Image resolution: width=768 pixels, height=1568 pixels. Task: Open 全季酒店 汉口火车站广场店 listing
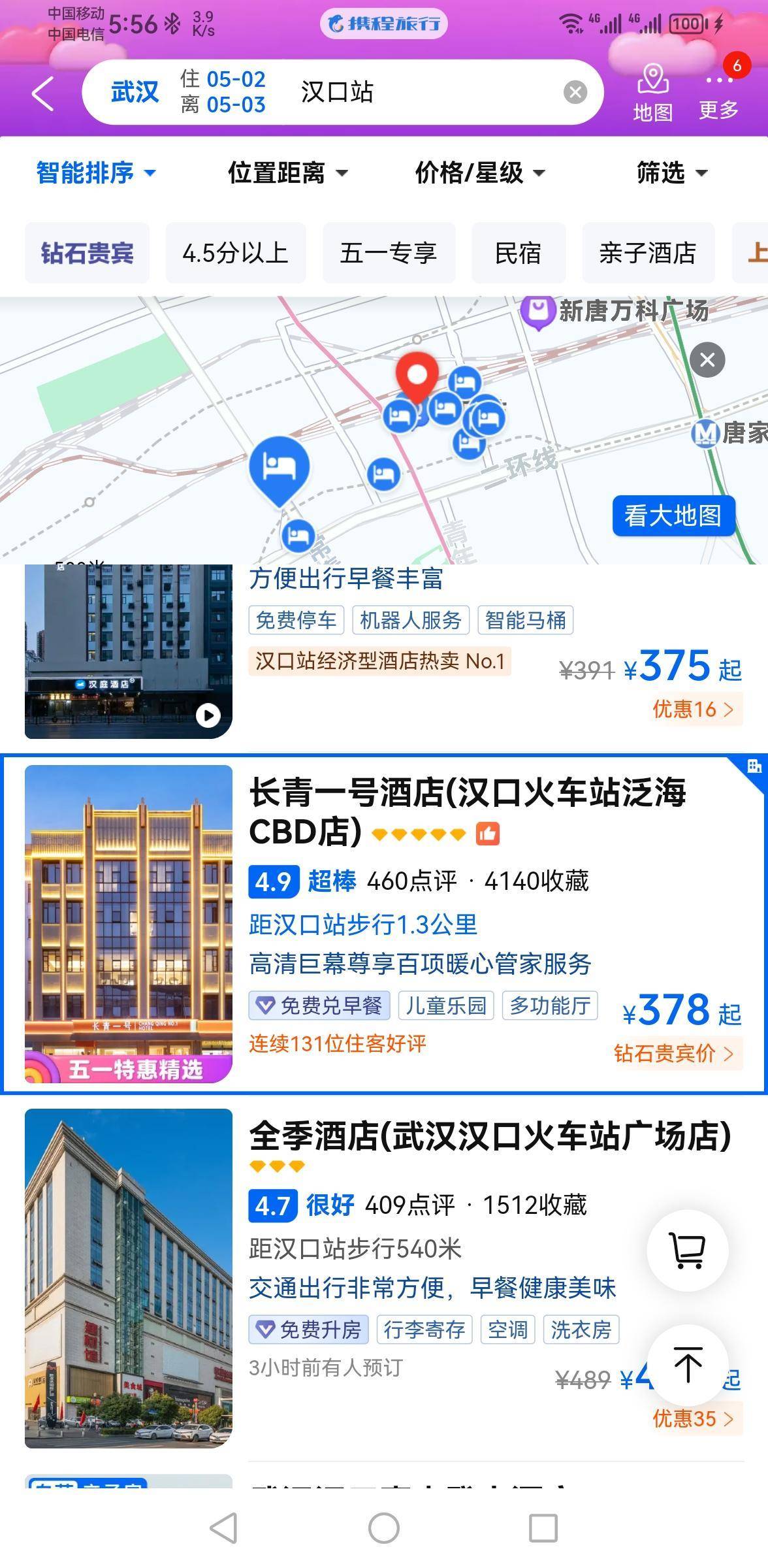click(x=490, y=1135)
